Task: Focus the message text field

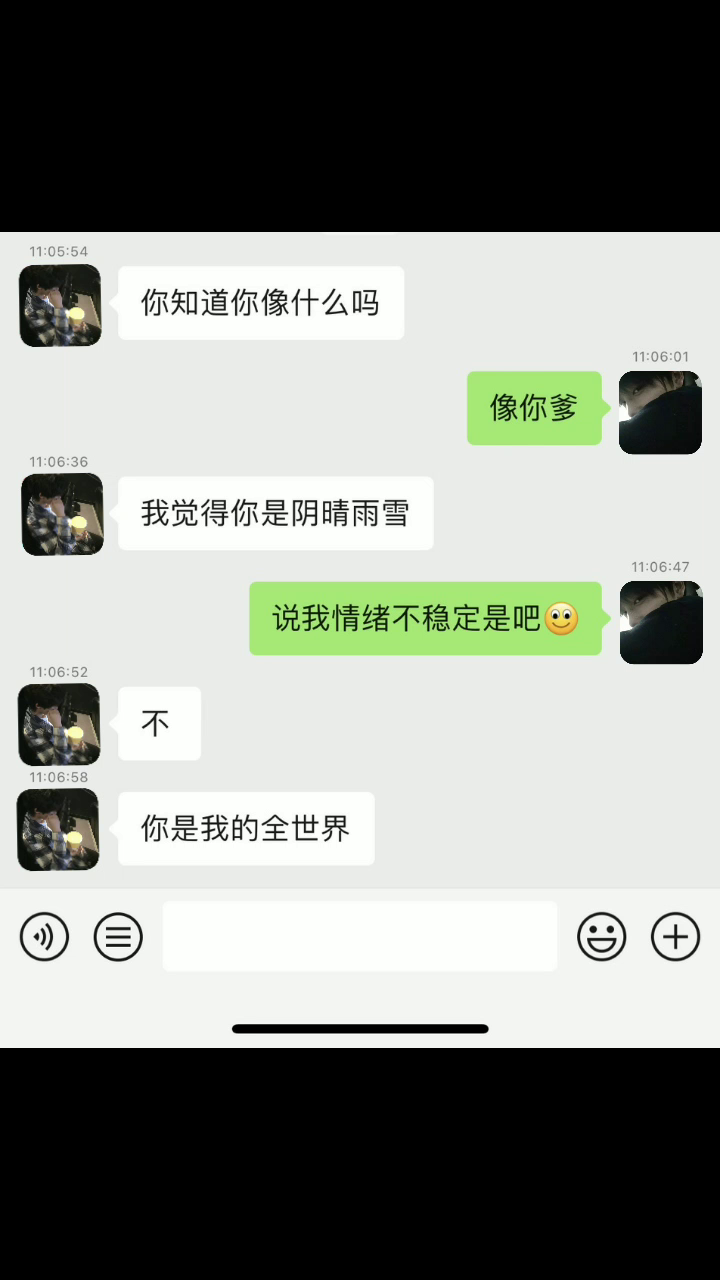Action: click(360, 937)
